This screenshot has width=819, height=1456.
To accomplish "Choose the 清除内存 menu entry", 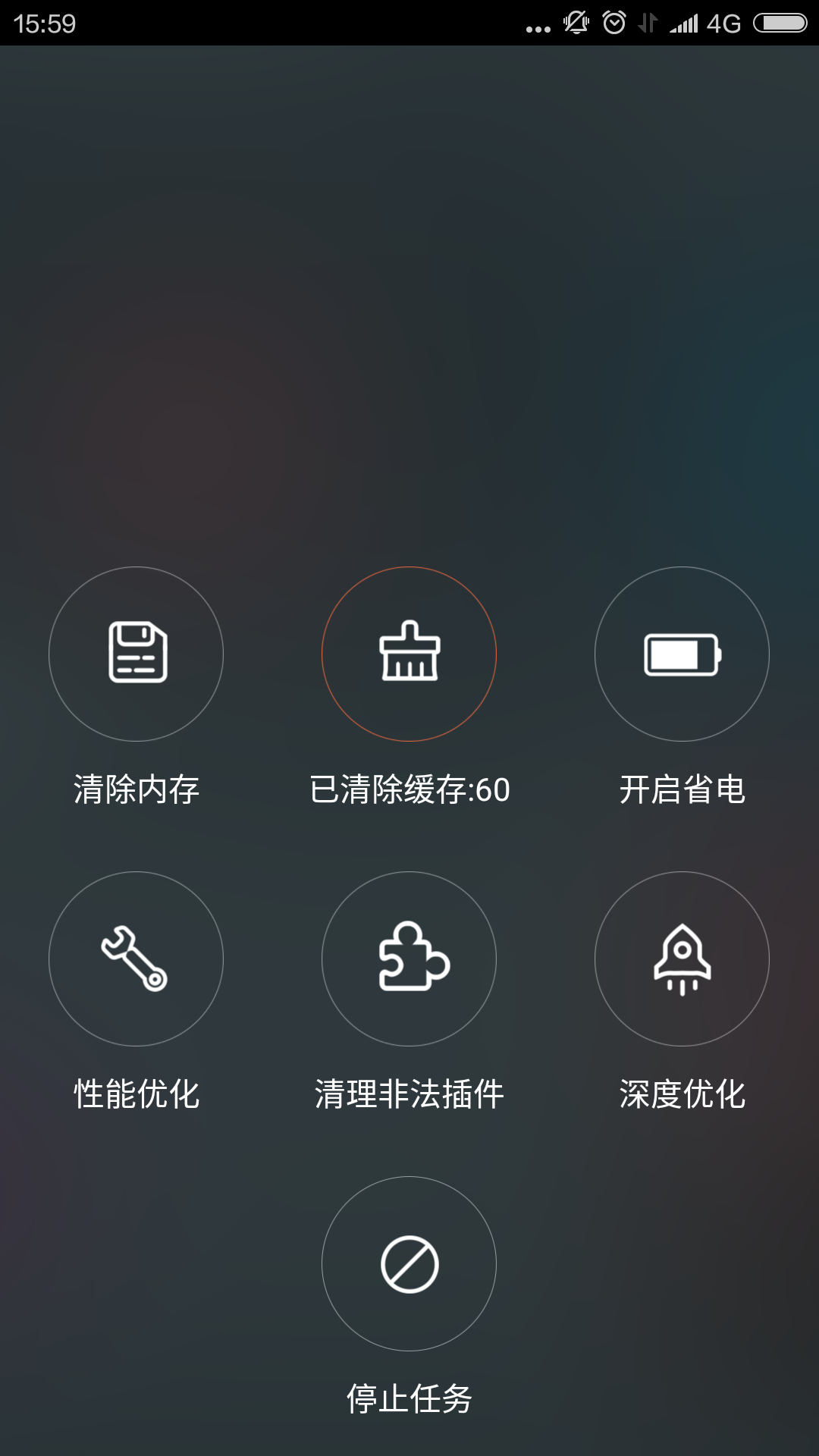I will pyautogui.click(x=136, y=789).
